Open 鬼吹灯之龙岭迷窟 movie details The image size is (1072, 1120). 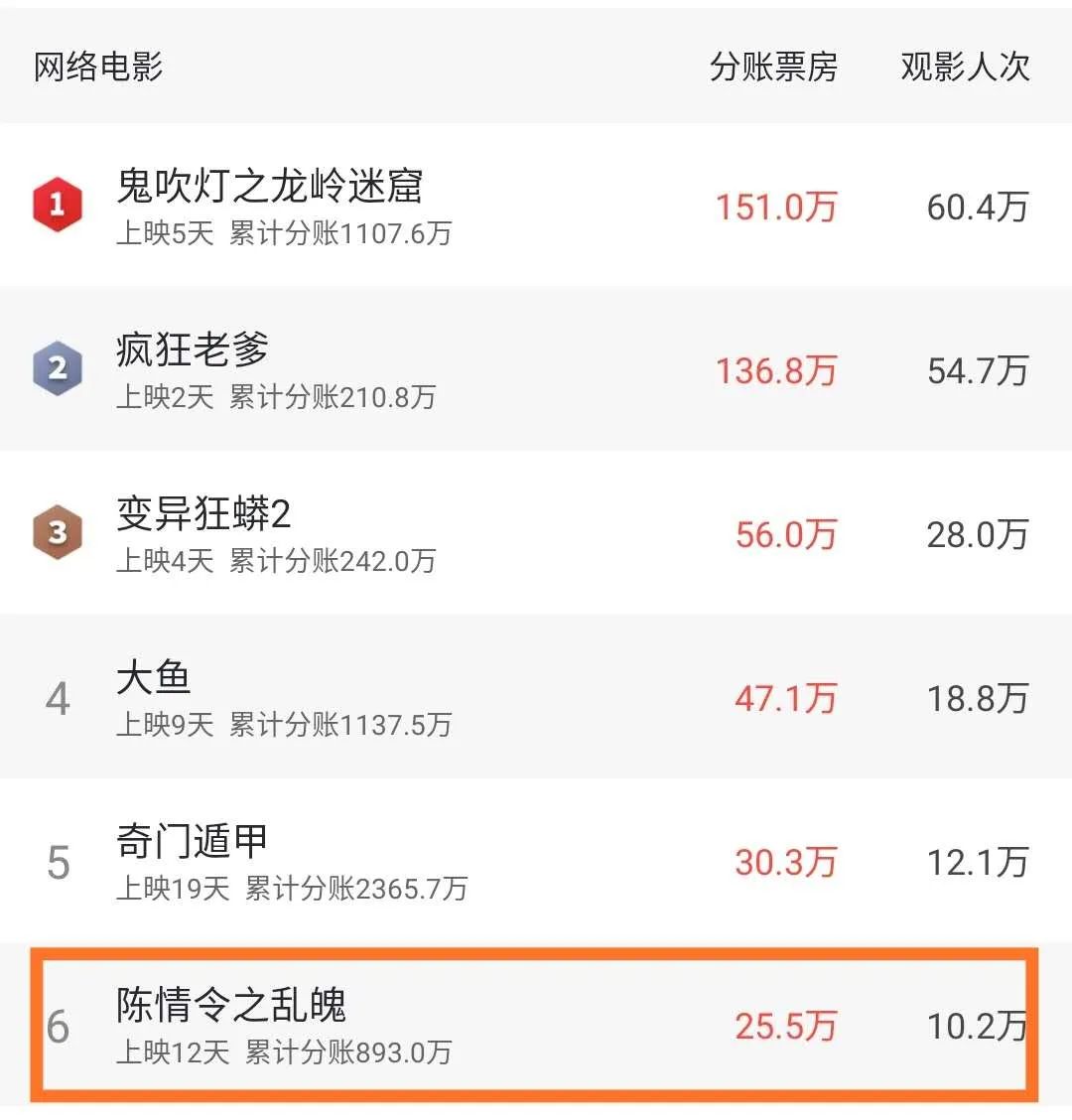pos(270,188)
